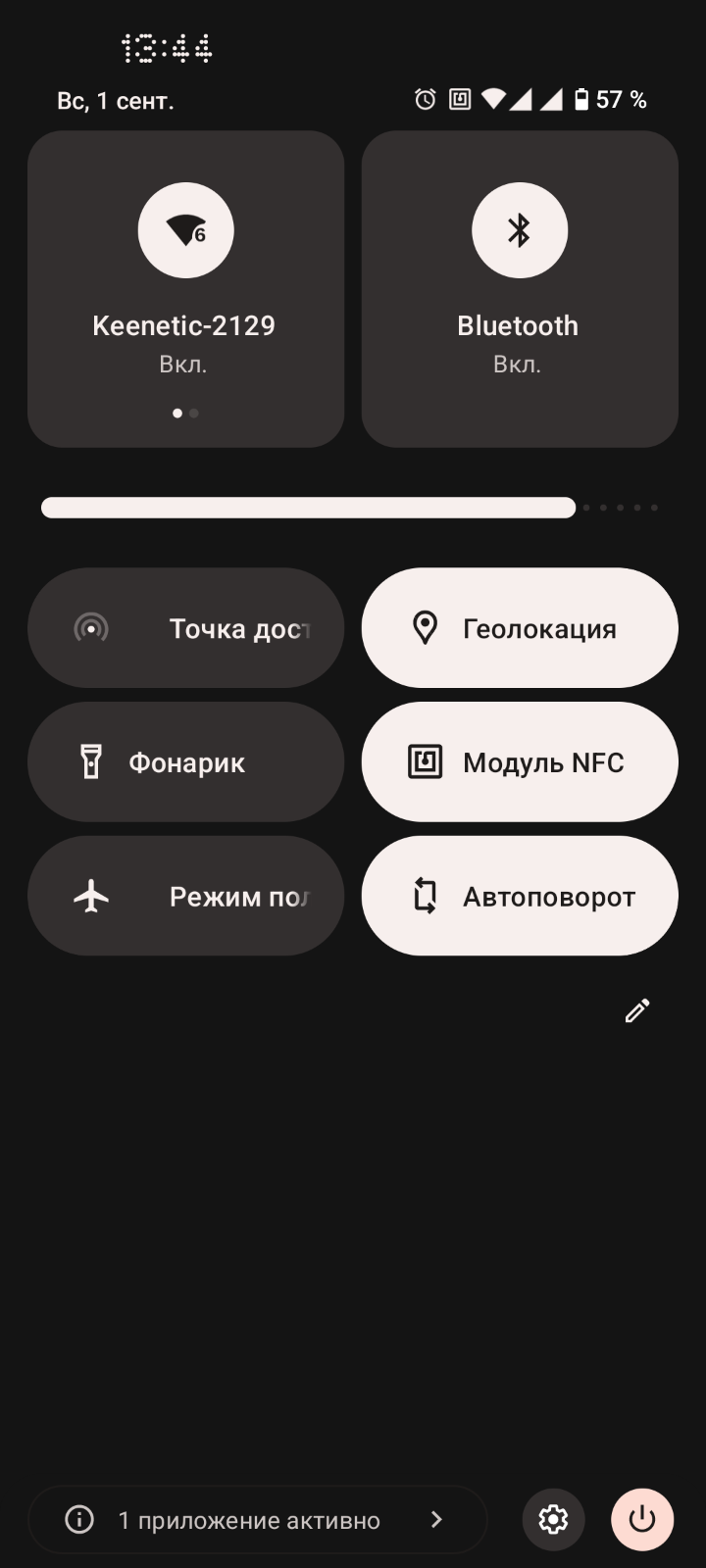Viewport: 706px width, 1568px height.
Task: Enable the Точка доступа hotspot tile
Action: (x=185, y=628)
